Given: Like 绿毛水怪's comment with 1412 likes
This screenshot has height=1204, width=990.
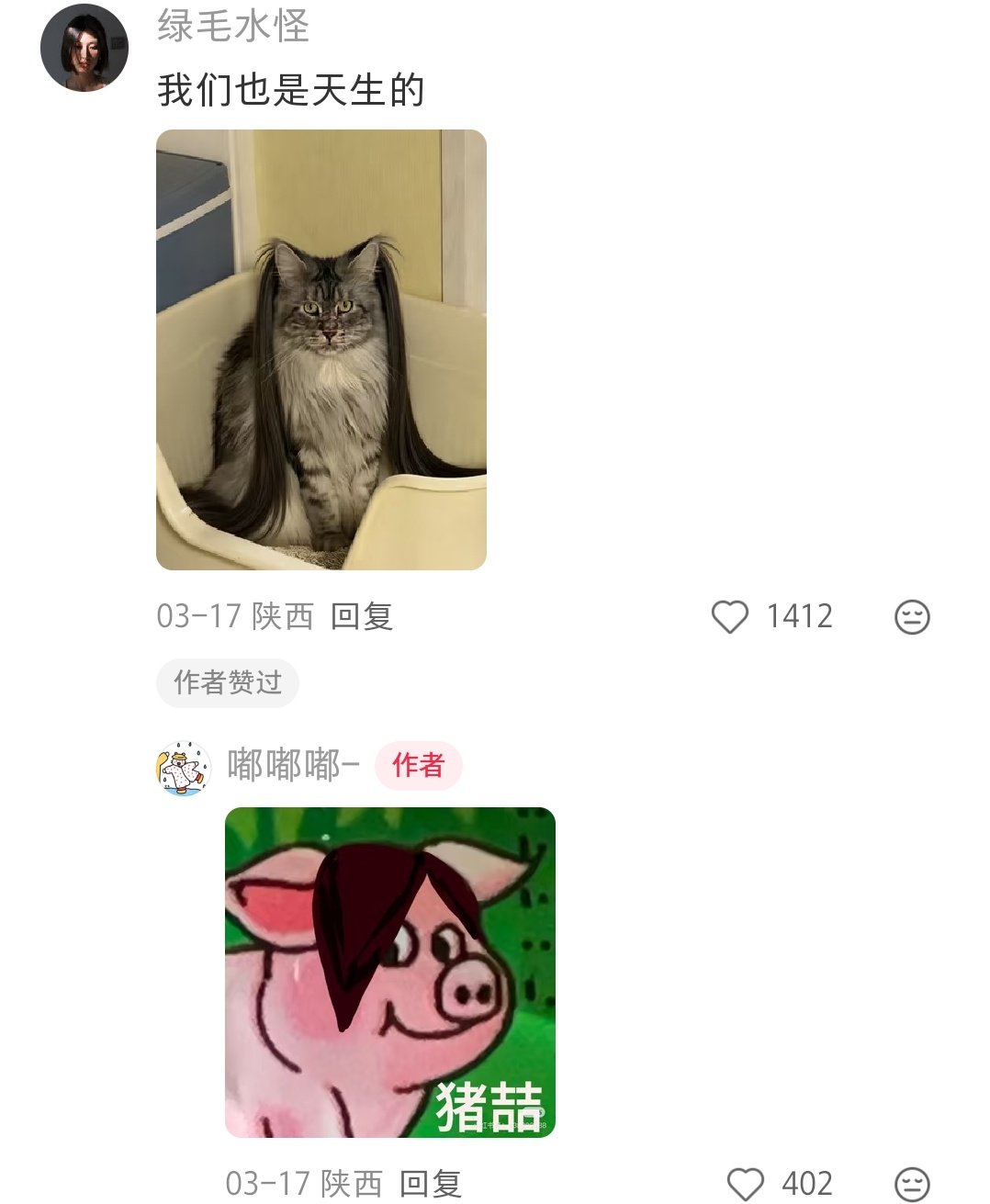Looking at the screenshot, I should coord(730,616).
